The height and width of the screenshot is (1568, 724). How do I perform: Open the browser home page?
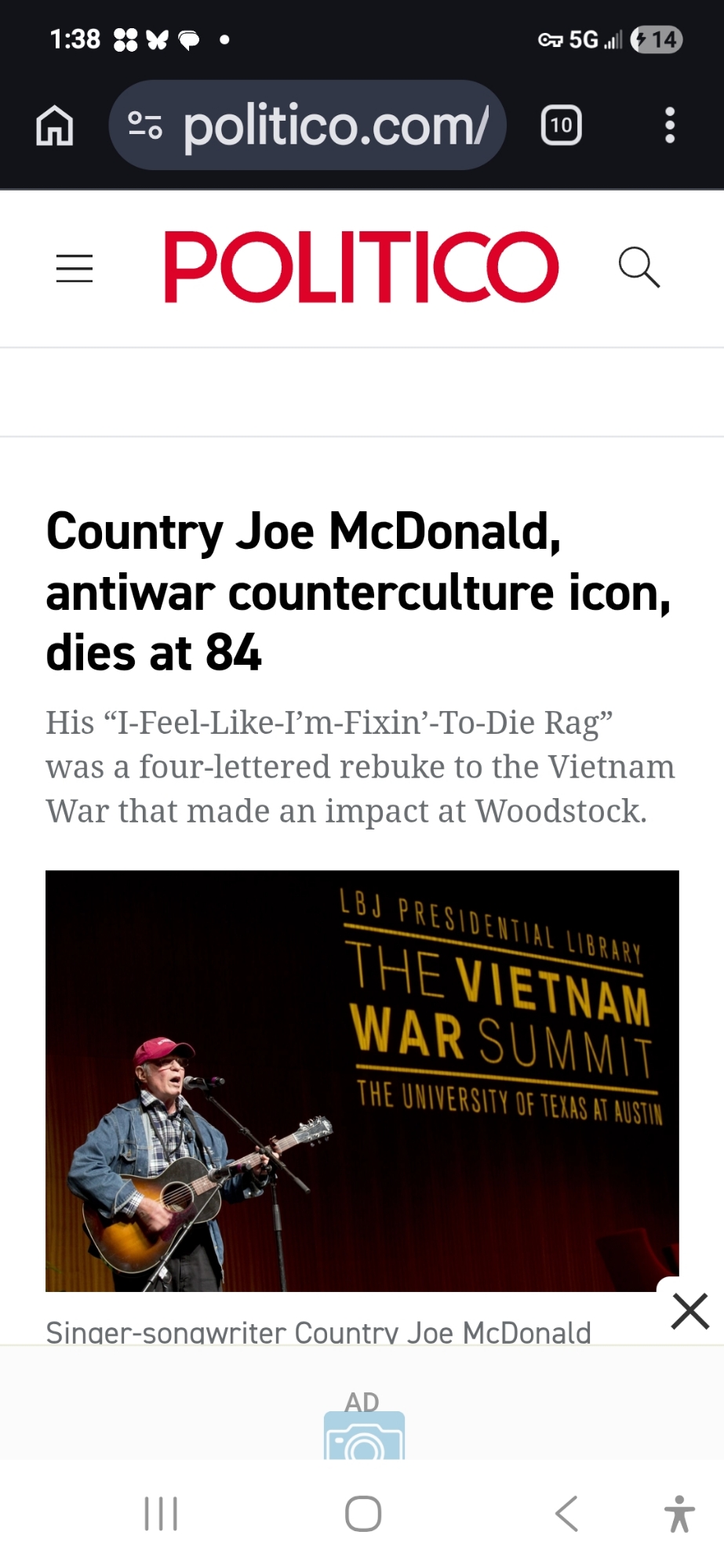pos(55,125)
